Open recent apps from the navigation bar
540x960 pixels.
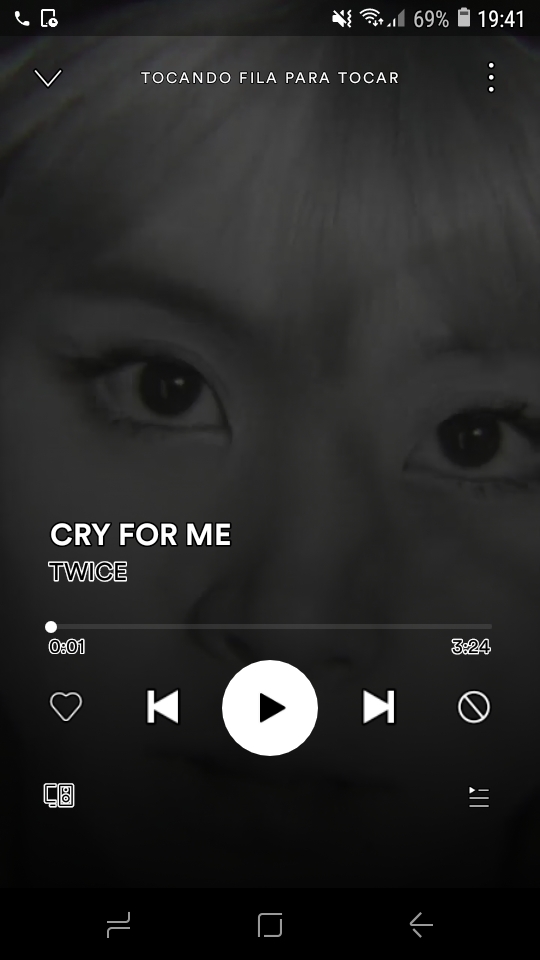point(118,924)
